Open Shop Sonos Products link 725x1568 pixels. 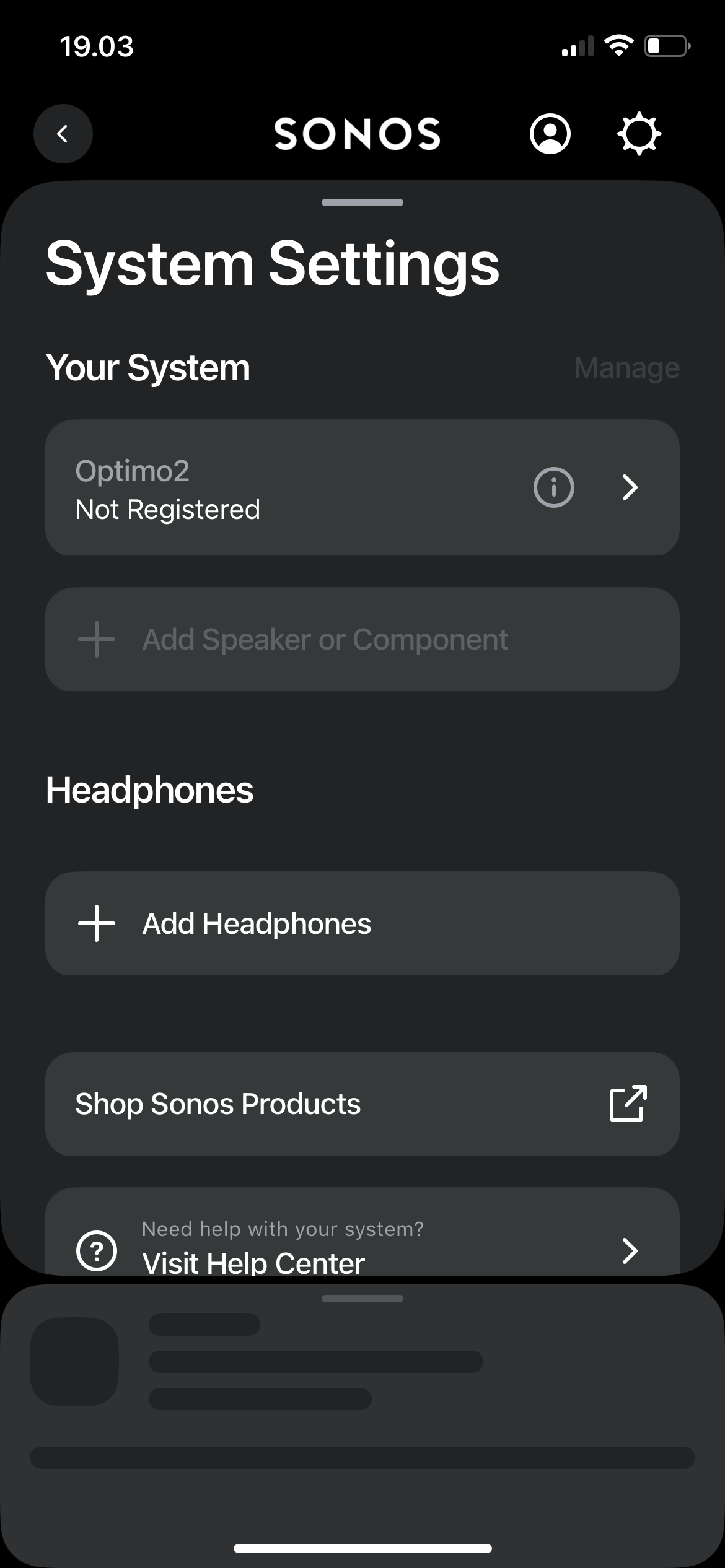[x=362, y=1104]
